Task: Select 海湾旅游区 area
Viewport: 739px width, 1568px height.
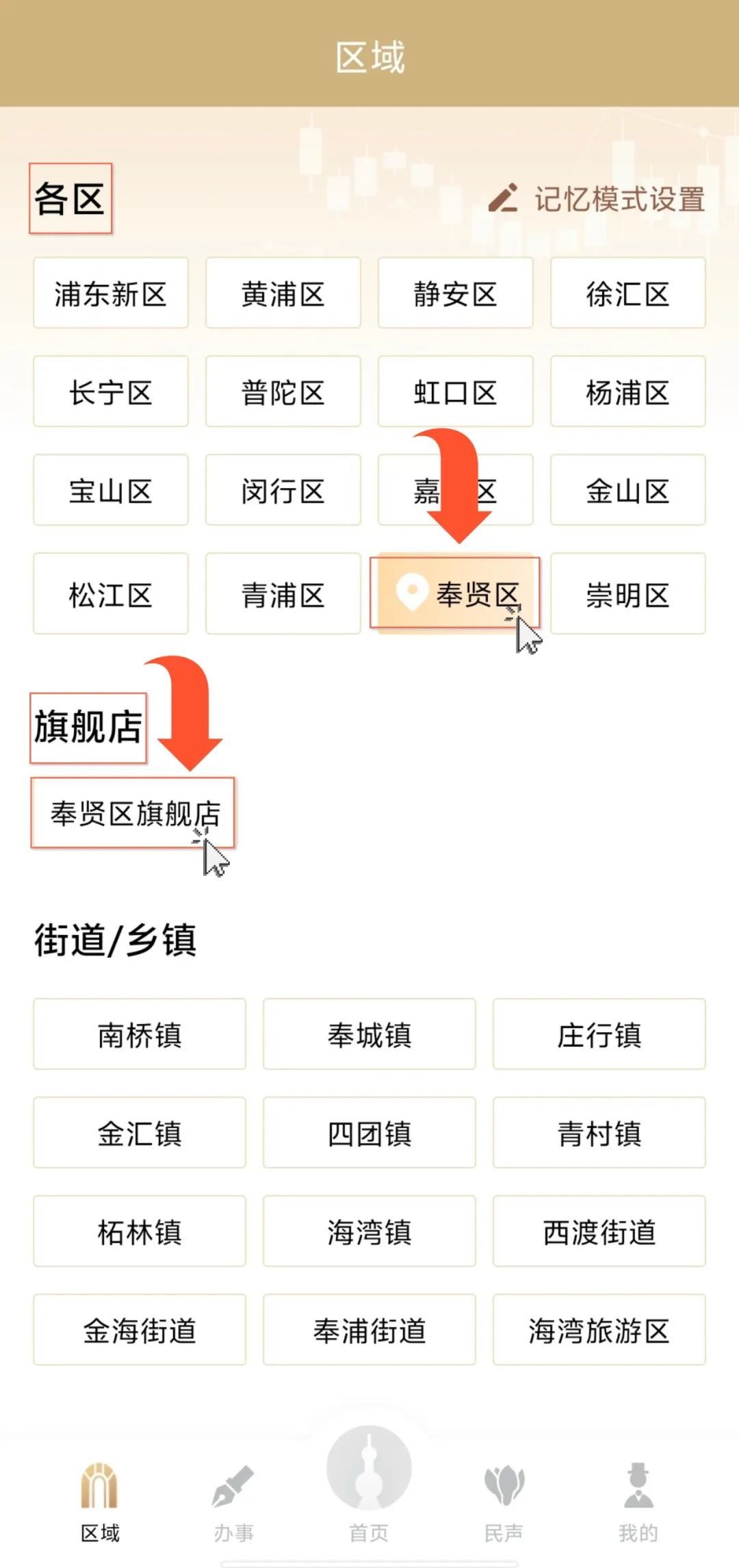Action: (x=599, y=1330)
